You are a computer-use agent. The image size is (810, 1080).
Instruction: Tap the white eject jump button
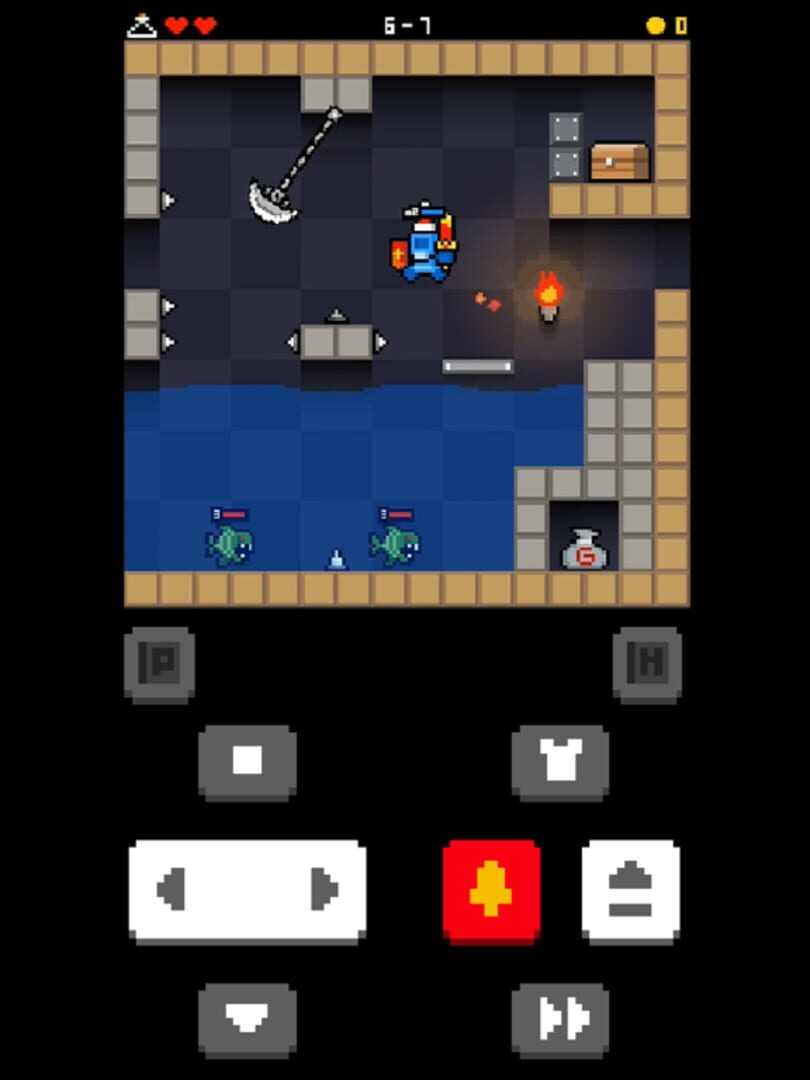(630, 889)
